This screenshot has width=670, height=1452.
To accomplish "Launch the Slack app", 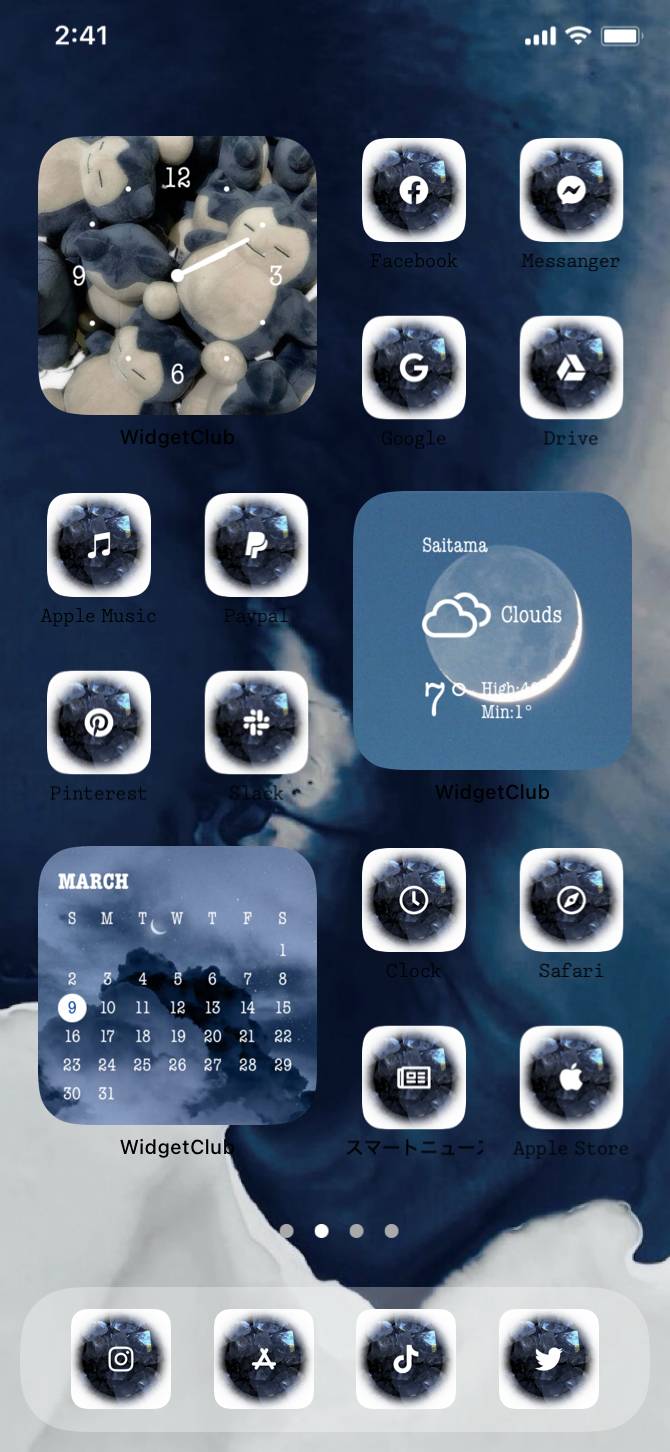I will tap(256, 723).
